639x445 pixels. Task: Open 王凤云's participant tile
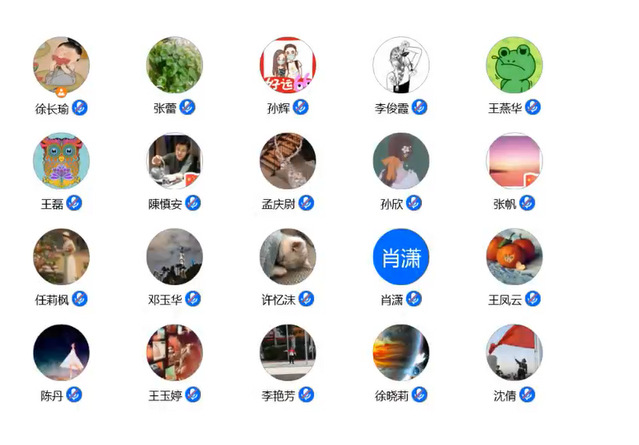pos(514,257)
